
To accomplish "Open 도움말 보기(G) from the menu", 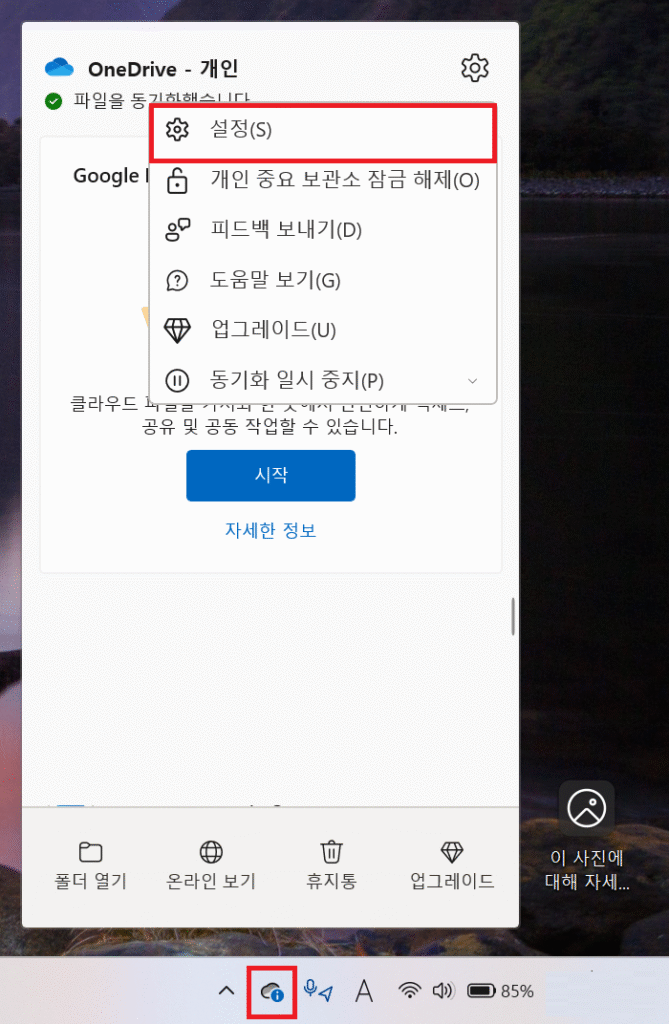I will point(322,280).
